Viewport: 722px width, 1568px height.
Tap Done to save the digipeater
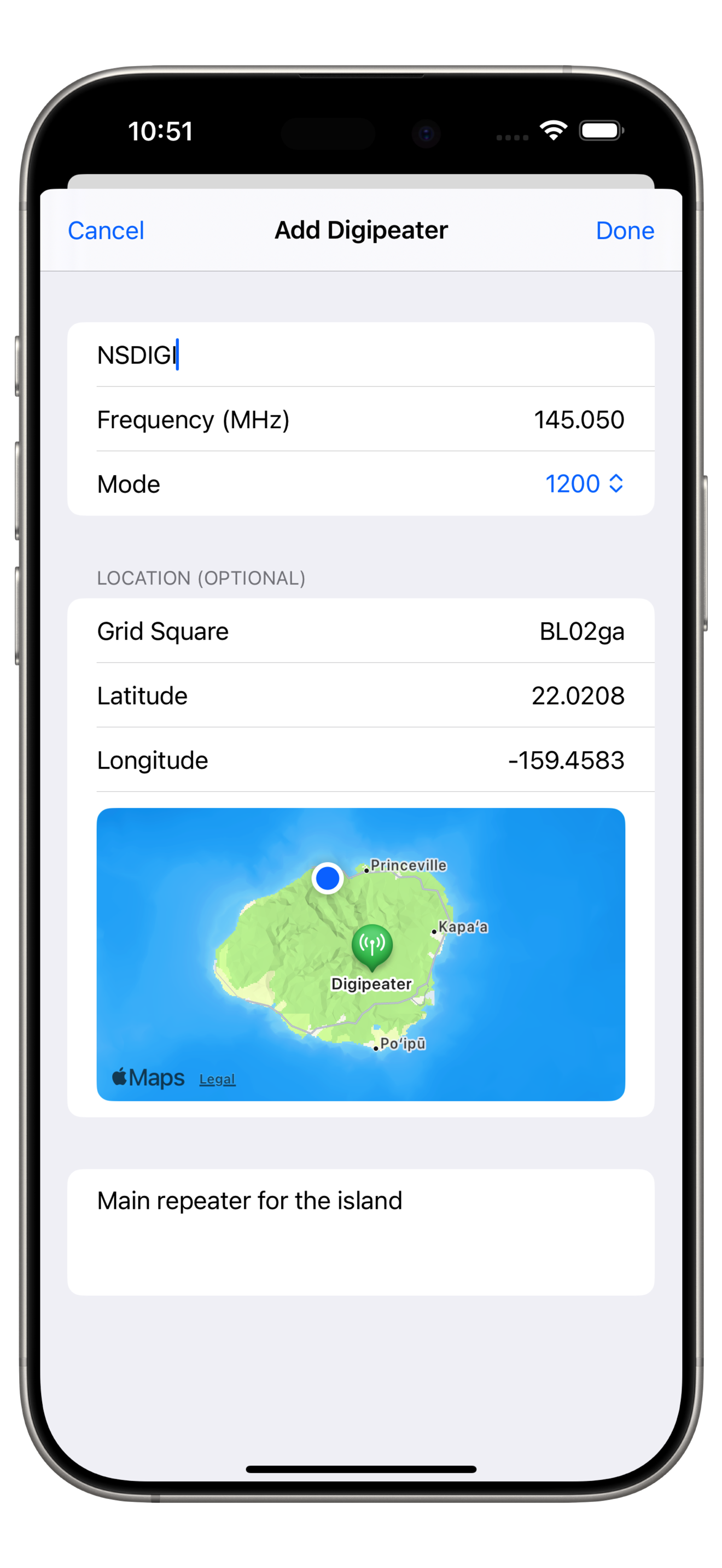(x=625, y=231)
